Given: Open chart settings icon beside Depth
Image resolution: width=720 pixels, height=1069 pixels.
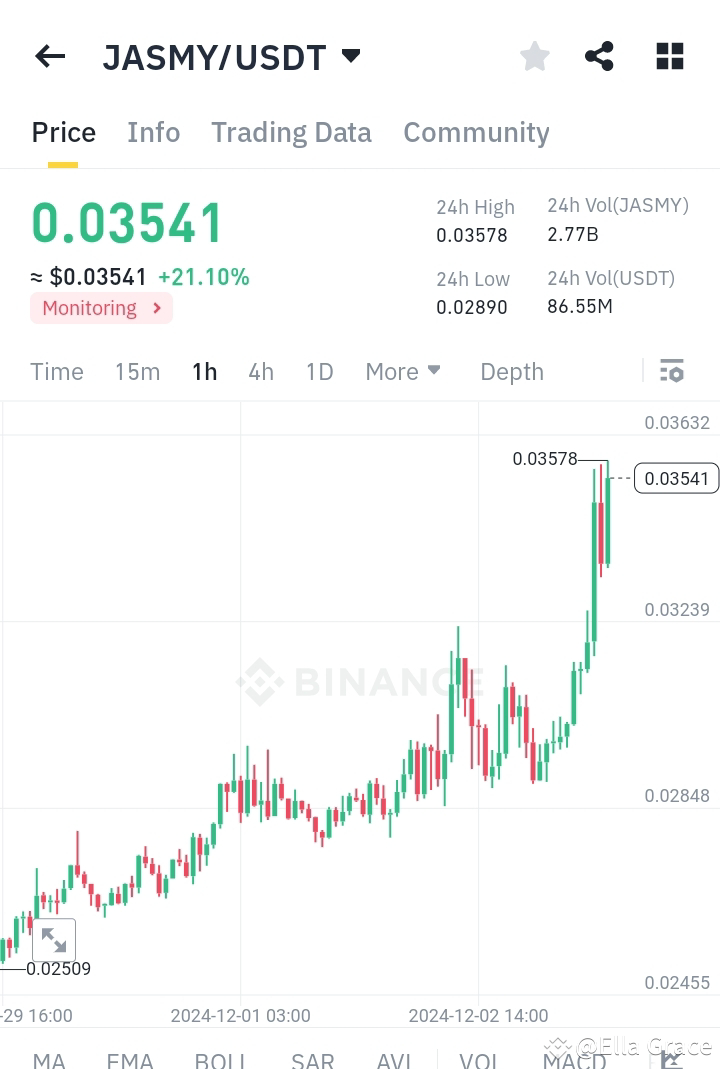Looking at the screenshot, I should tap(671, 371).
